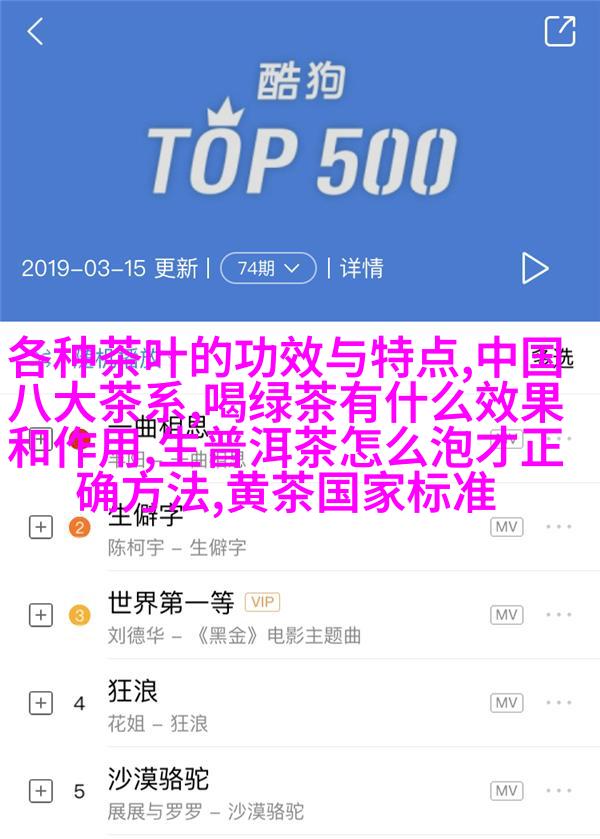Open more options for 世界第一等
Image resolution: width=600 pixels, height=839 pixels.
tap(559, 614)
